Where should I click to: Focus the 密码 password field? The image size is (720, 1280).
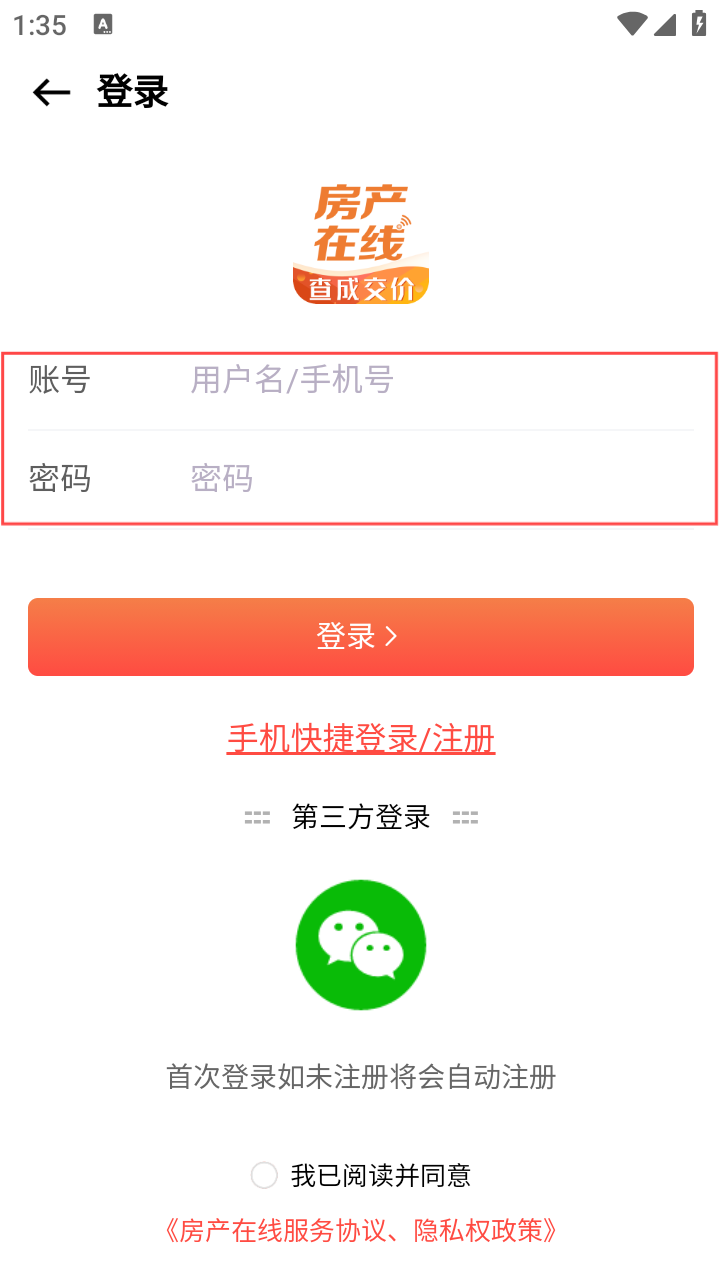pos(440,479)
